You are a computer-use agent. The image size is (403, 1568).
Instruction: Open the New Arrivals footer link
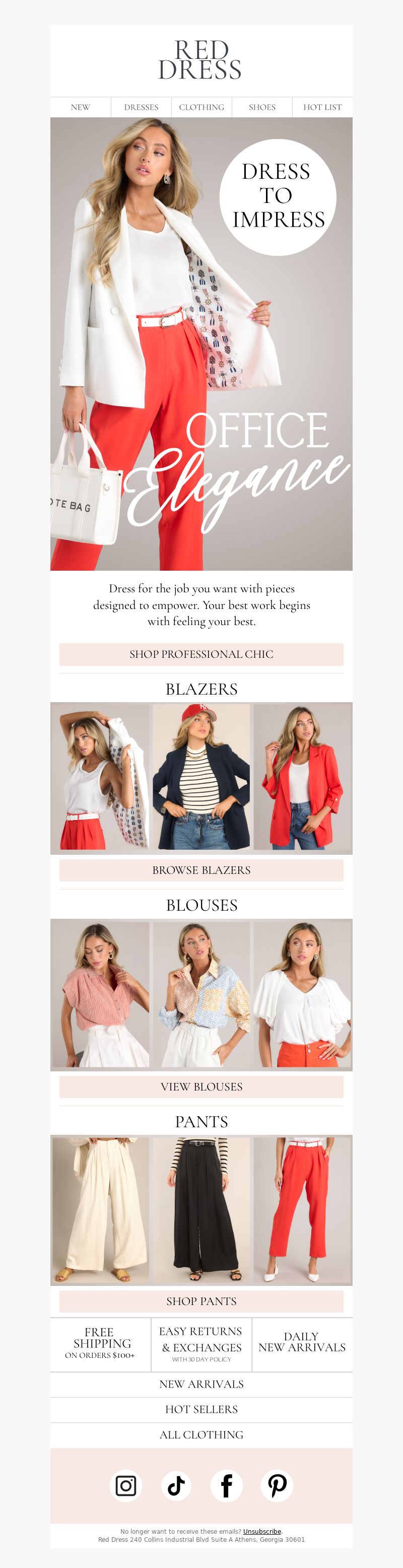201,1384
